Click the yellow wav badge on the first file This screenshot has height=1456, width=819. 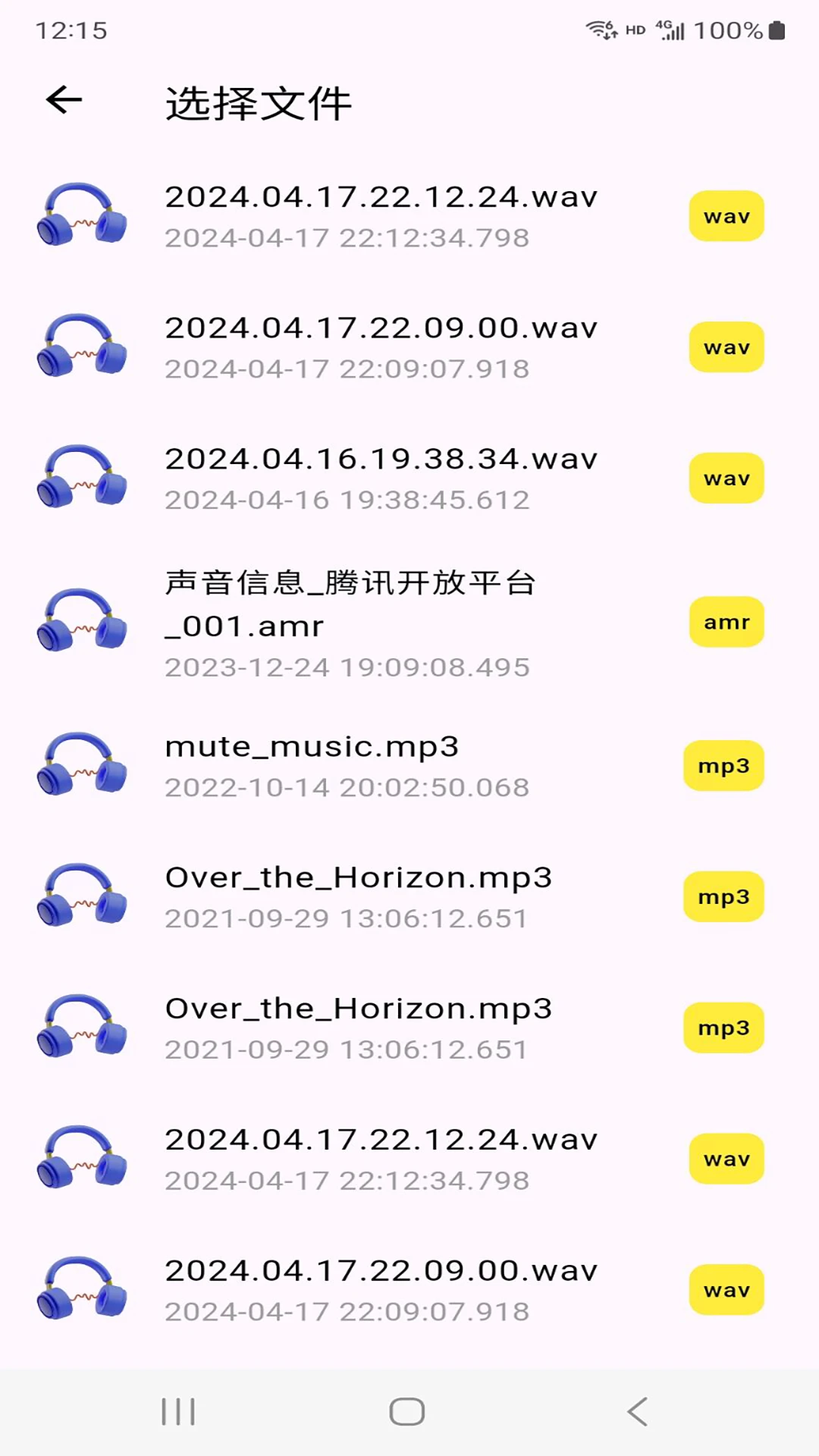coord(726,215)
